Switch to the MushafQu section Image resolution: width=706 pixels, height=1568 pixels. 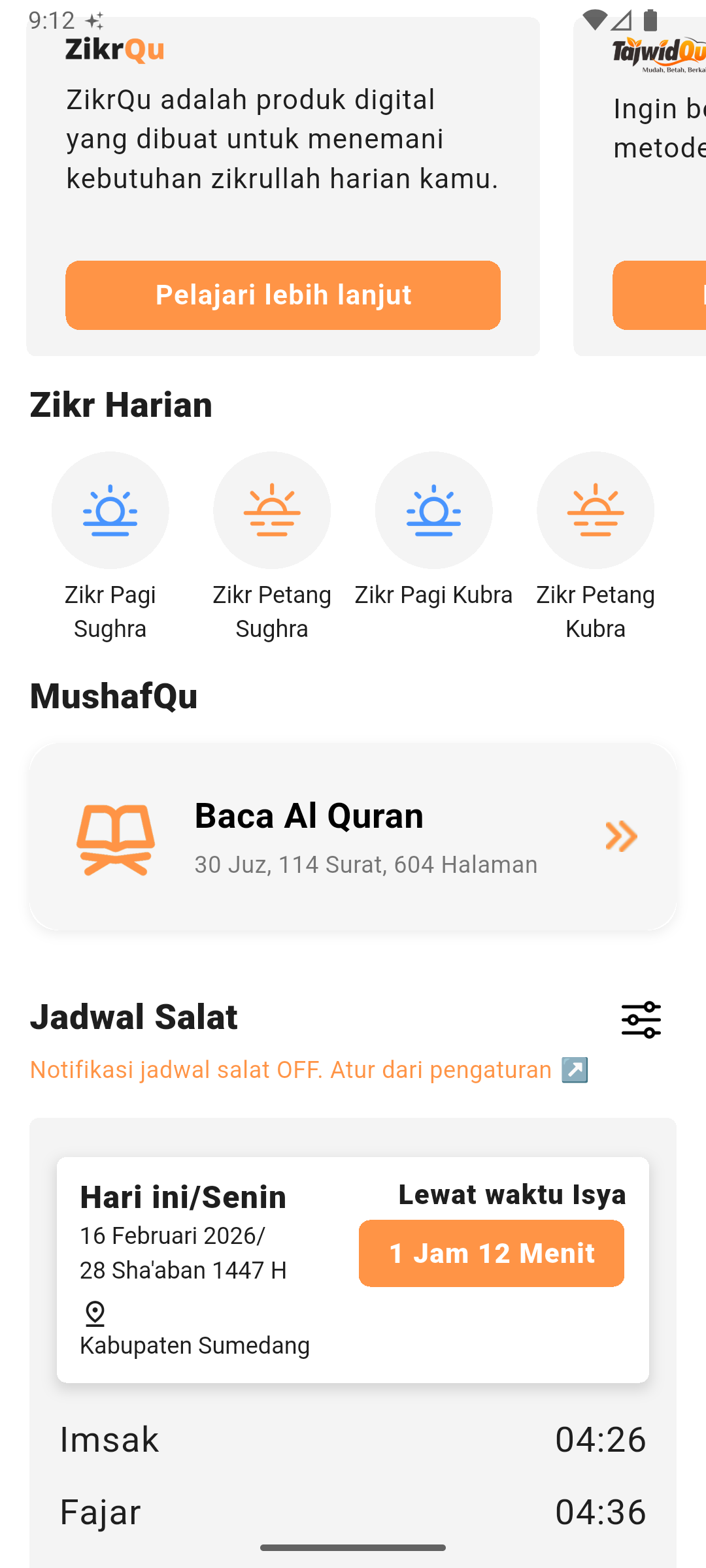[114, 696]
